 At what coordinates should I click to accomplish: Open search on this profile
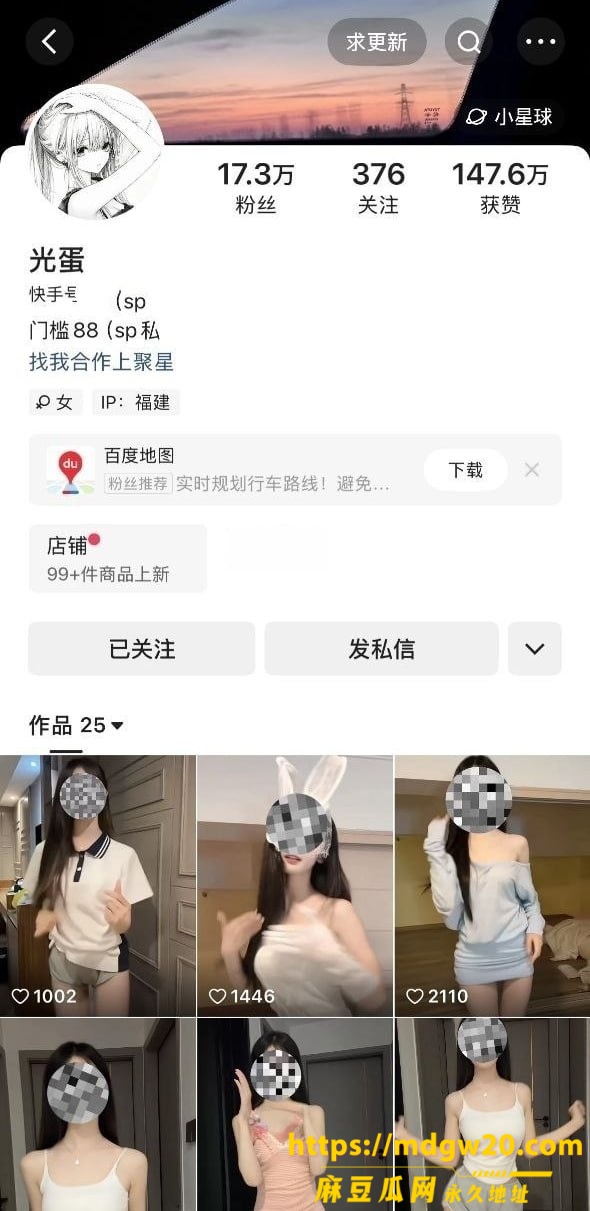tap(470, 42)
